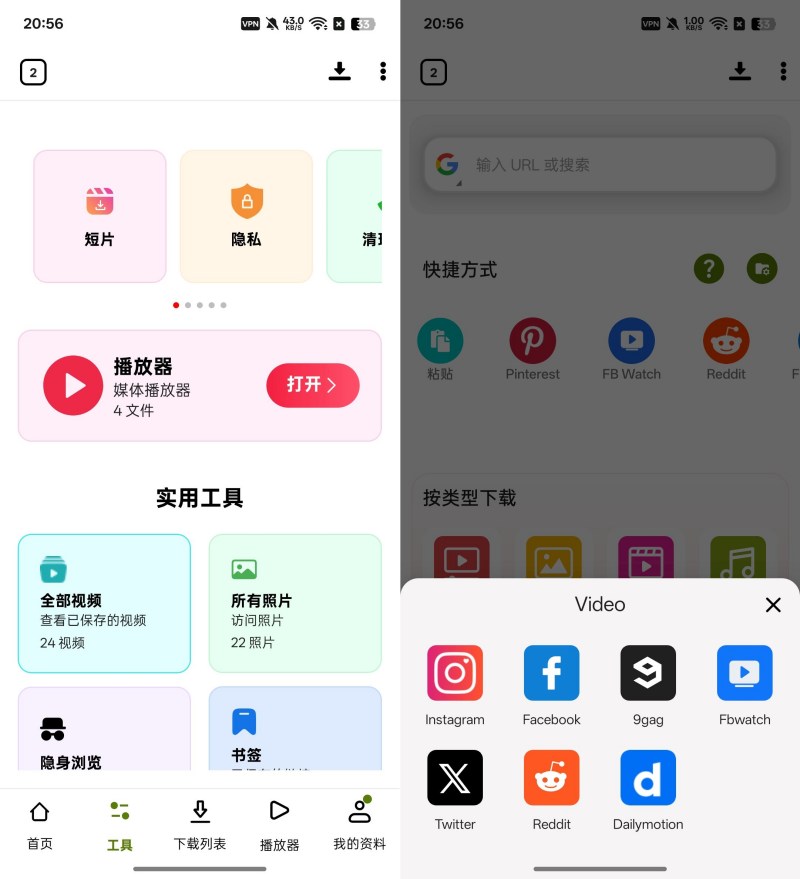Open Fbwatch from the Video sheet
This screenshot has height=879, width=800.
[x=745, y=685]
